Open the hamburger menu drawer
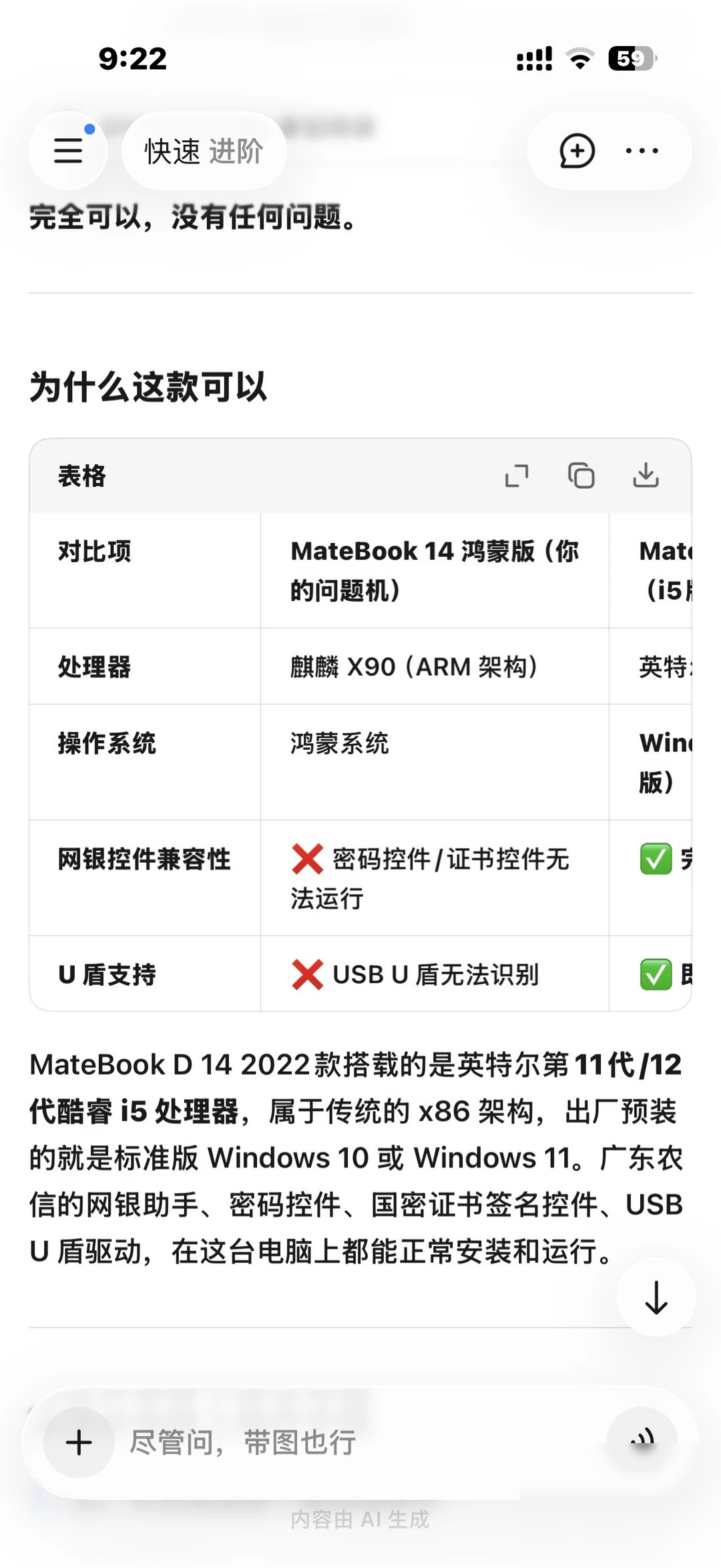Screen dimensions: 721x1568 tap(67, 151)
